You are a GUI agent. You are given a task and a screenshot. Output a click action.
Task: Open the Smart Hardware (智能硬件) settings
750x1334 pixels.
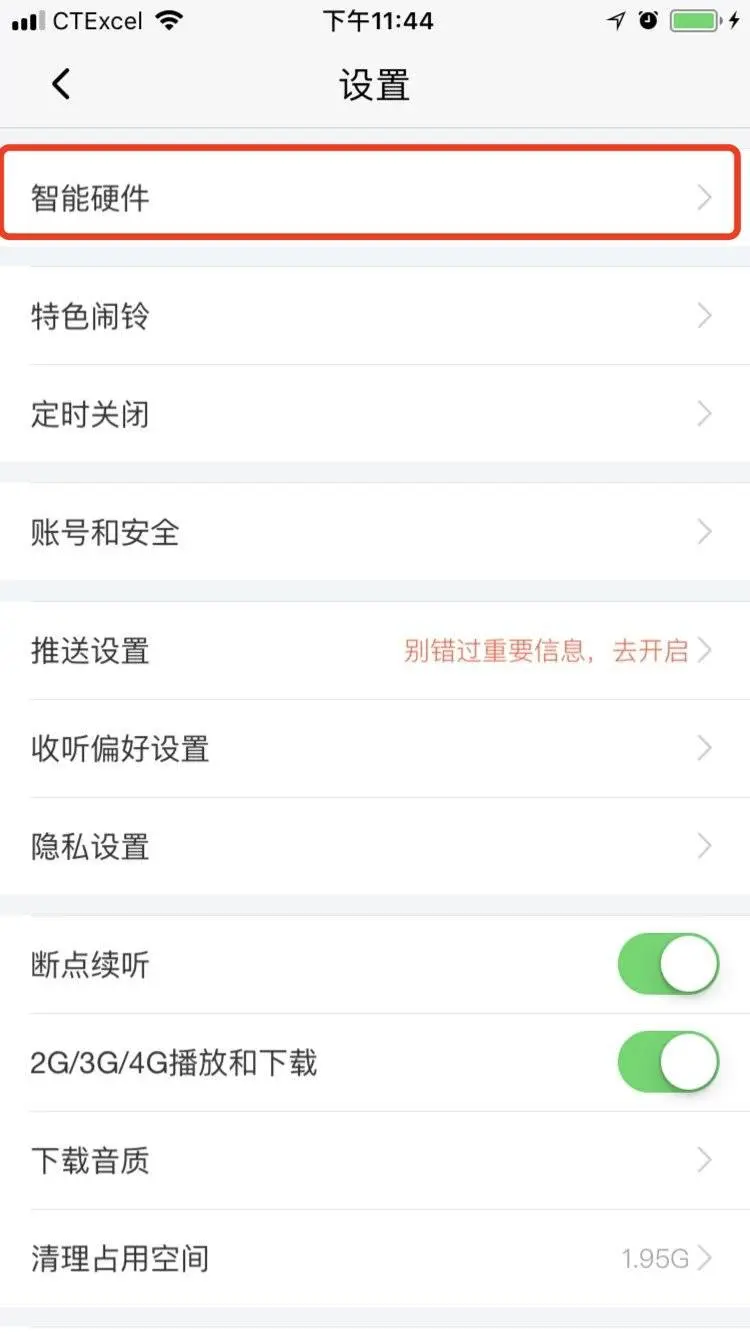point(375,197)
